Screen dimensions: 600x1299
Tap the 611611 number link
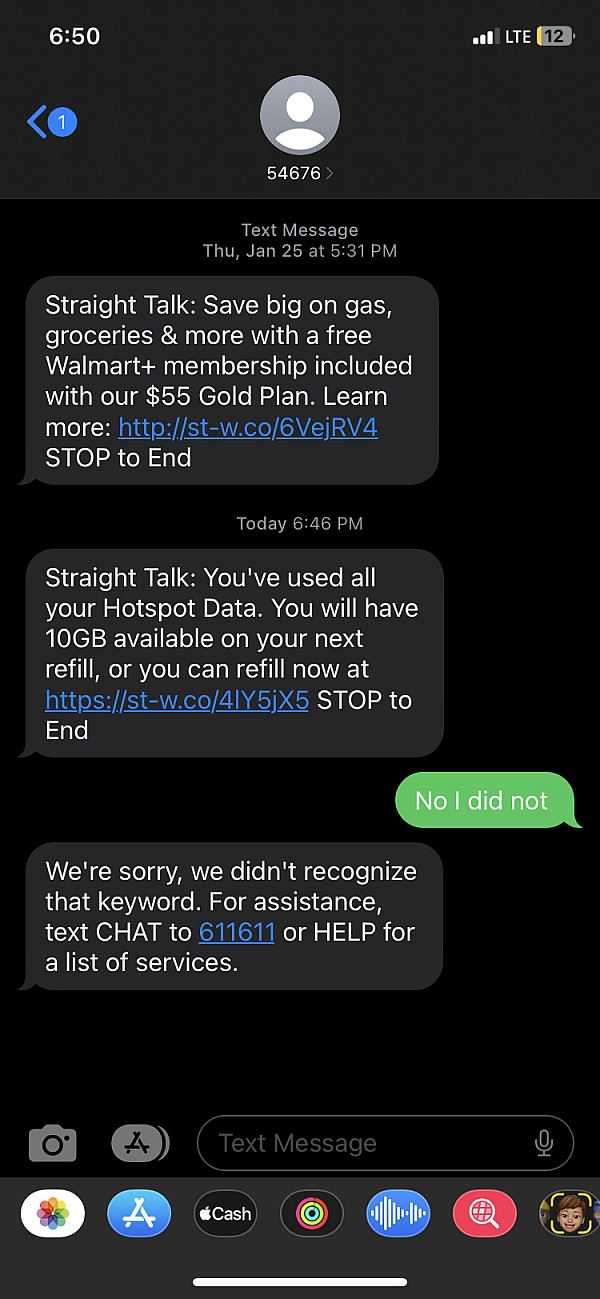coord(237,931)
